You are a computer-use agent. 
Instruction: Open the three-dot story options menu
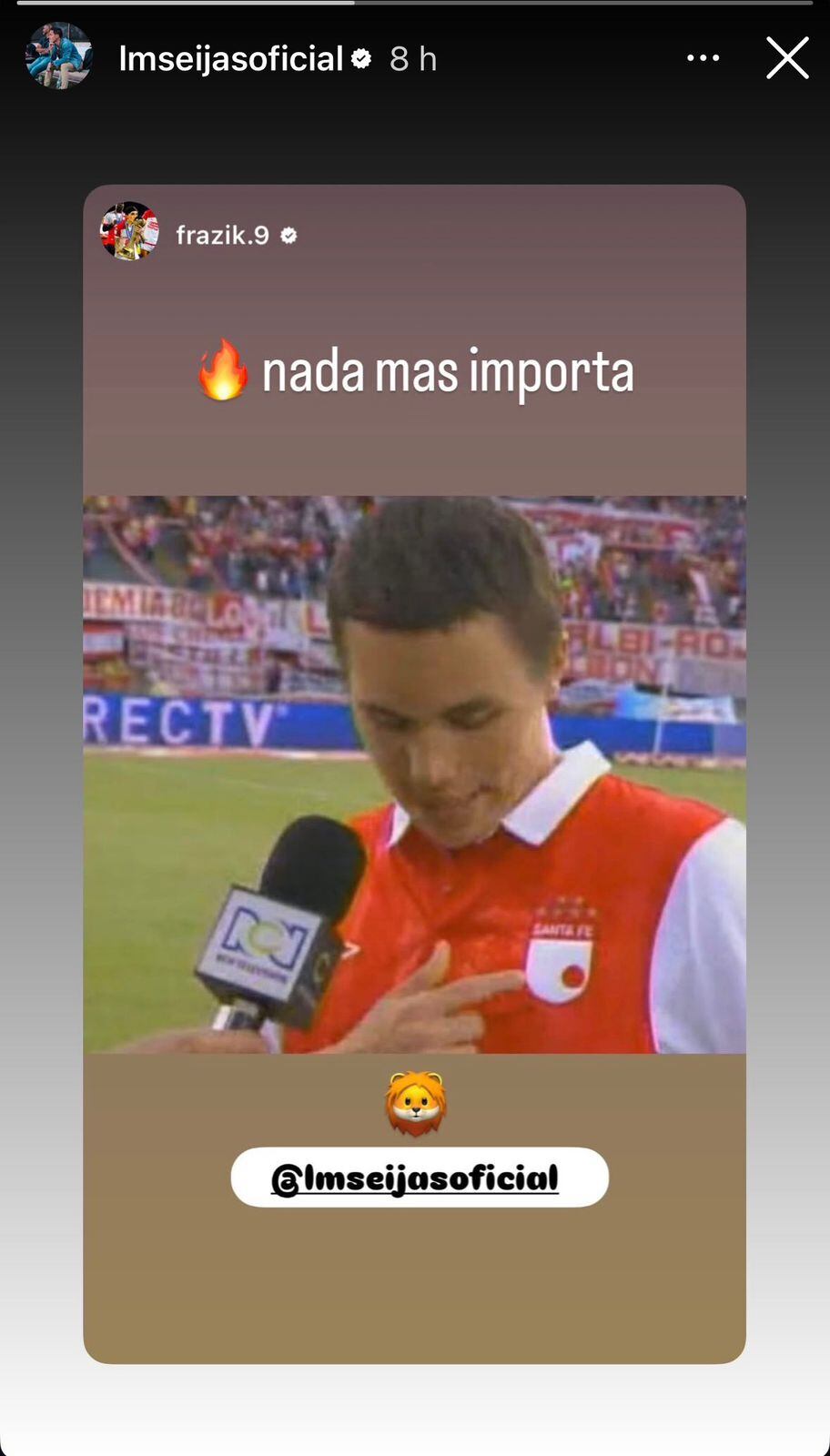pyautogui.click(x=703, y=57)
